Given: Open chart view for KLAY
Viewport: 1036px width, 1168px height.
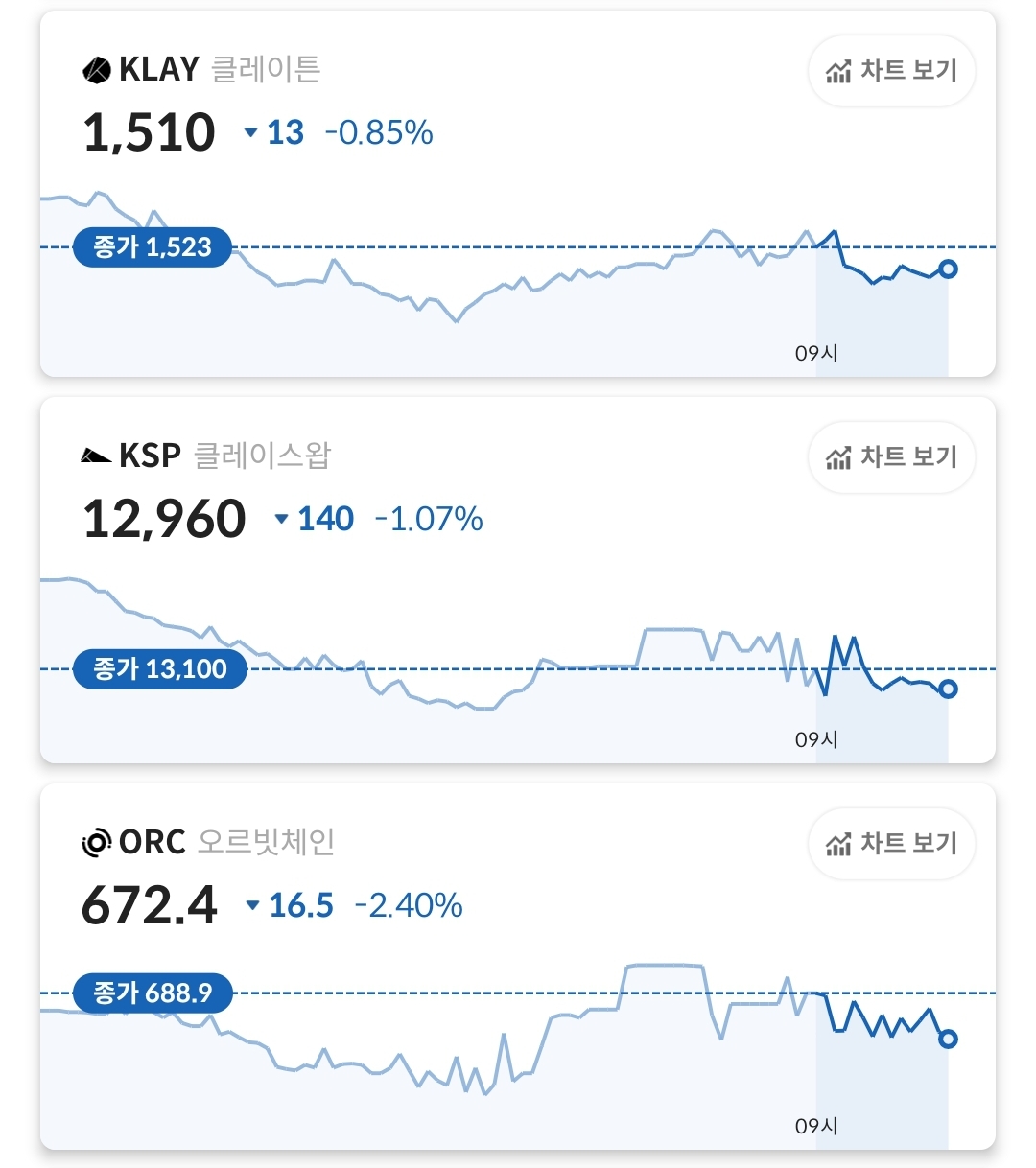Looking at the screenshot, I should [x=891, y=71].
